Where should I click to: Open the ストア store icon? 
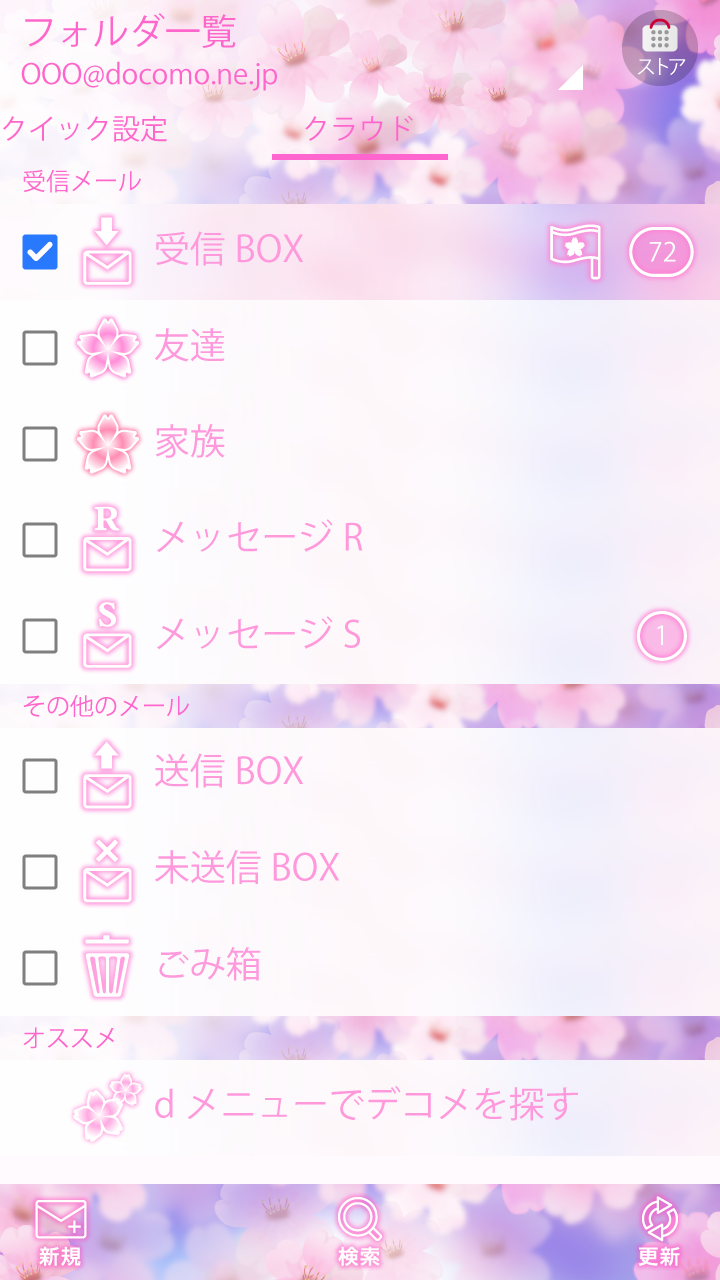point(659,47)
